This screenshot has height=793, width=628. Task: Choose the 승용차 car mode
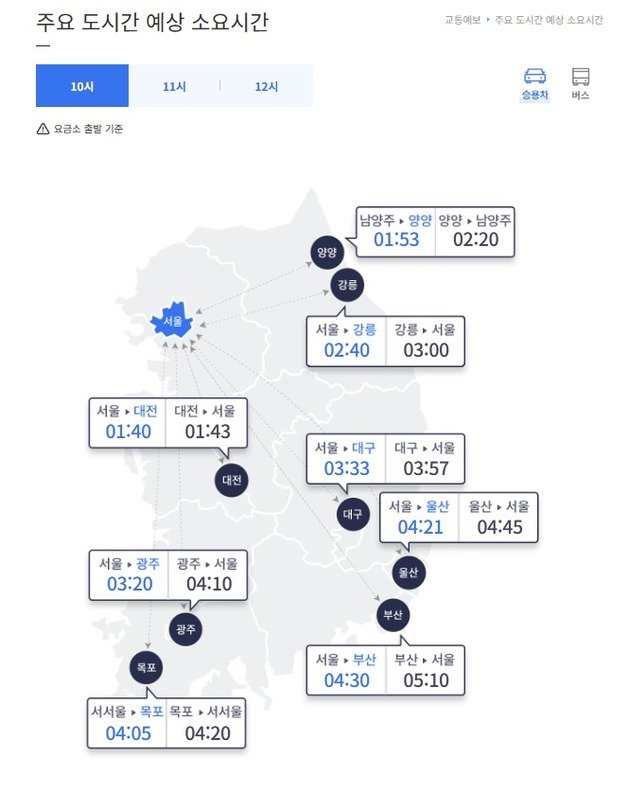535,83
